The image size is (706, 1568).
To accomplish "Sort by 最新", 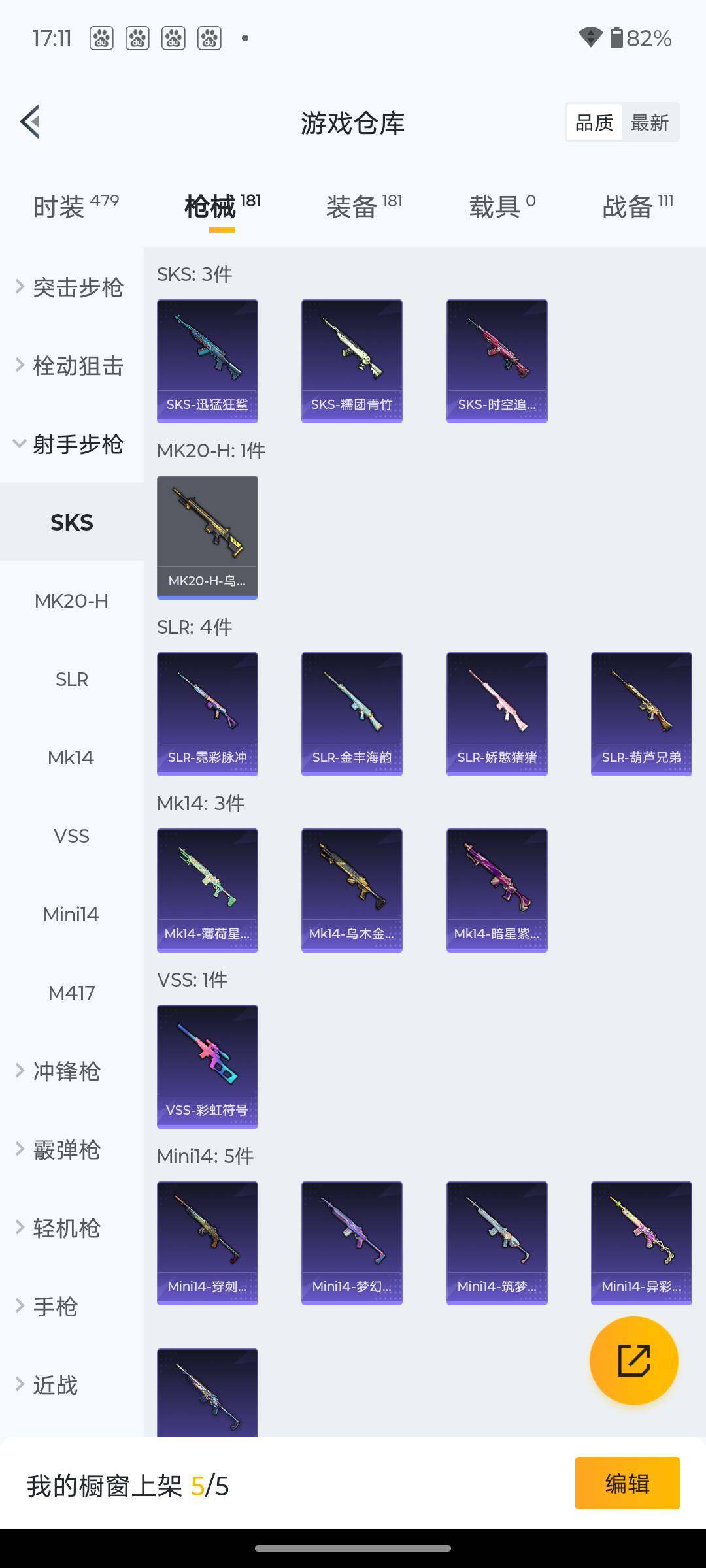I will (649, 122).
